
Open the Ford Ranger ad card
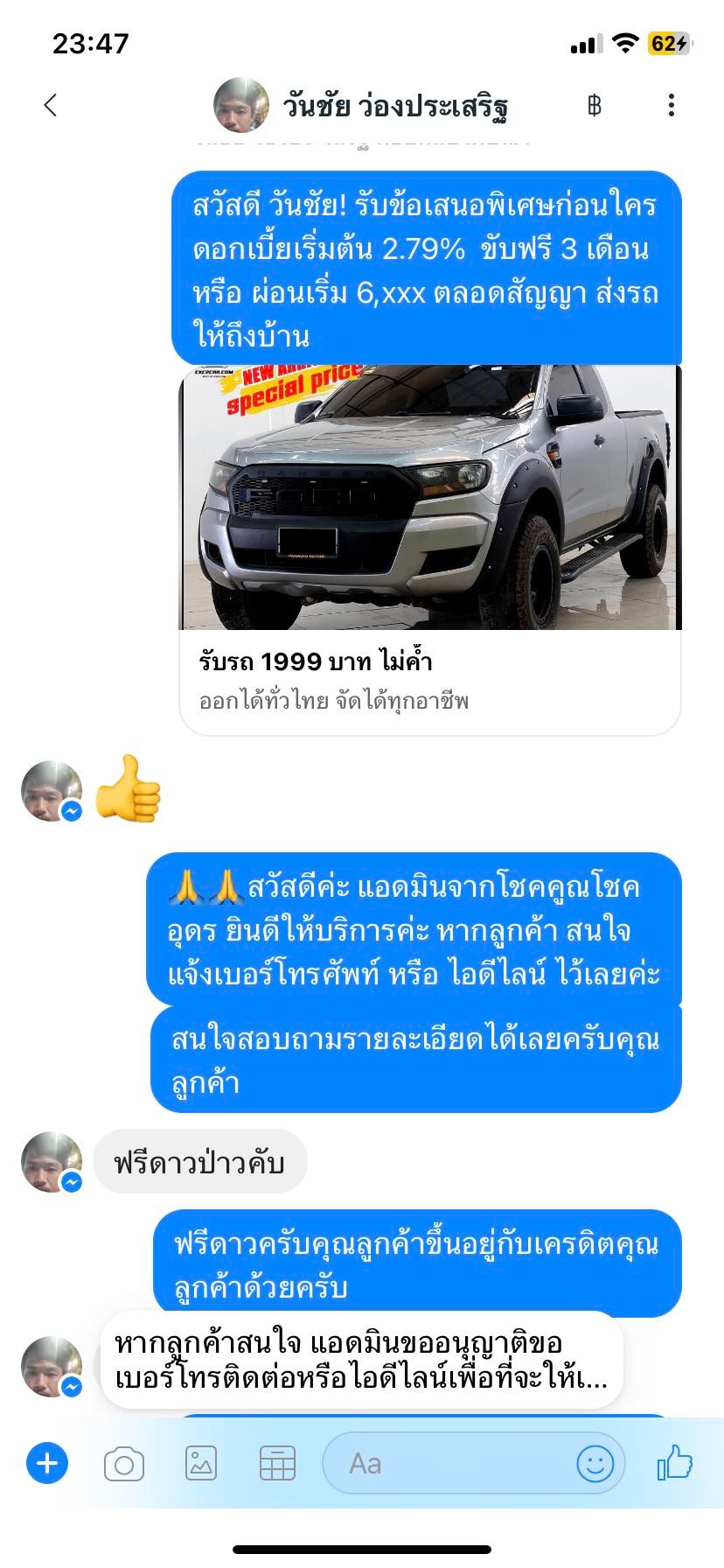[430, 549]
